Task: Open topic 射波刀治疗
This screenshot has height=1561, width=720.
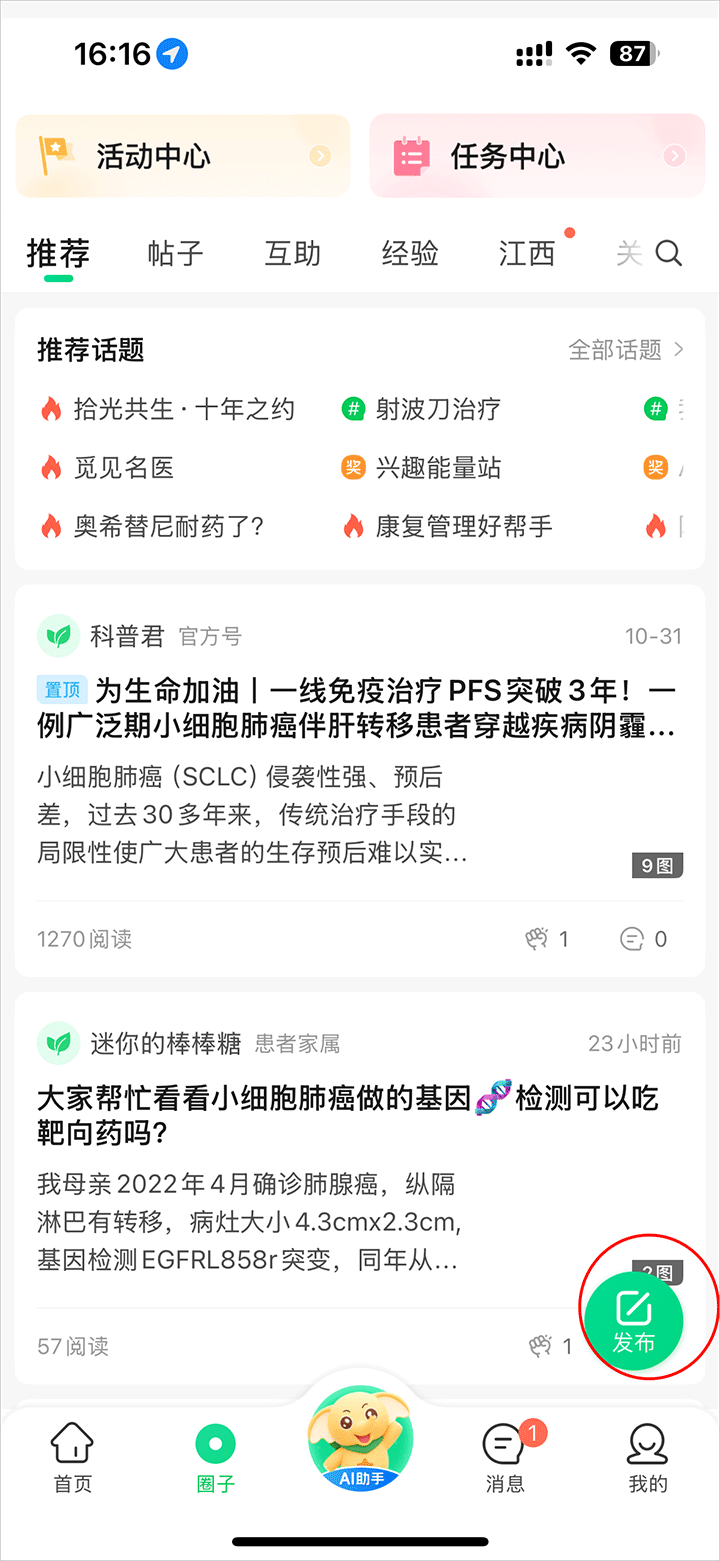Action: click(437, 409)
